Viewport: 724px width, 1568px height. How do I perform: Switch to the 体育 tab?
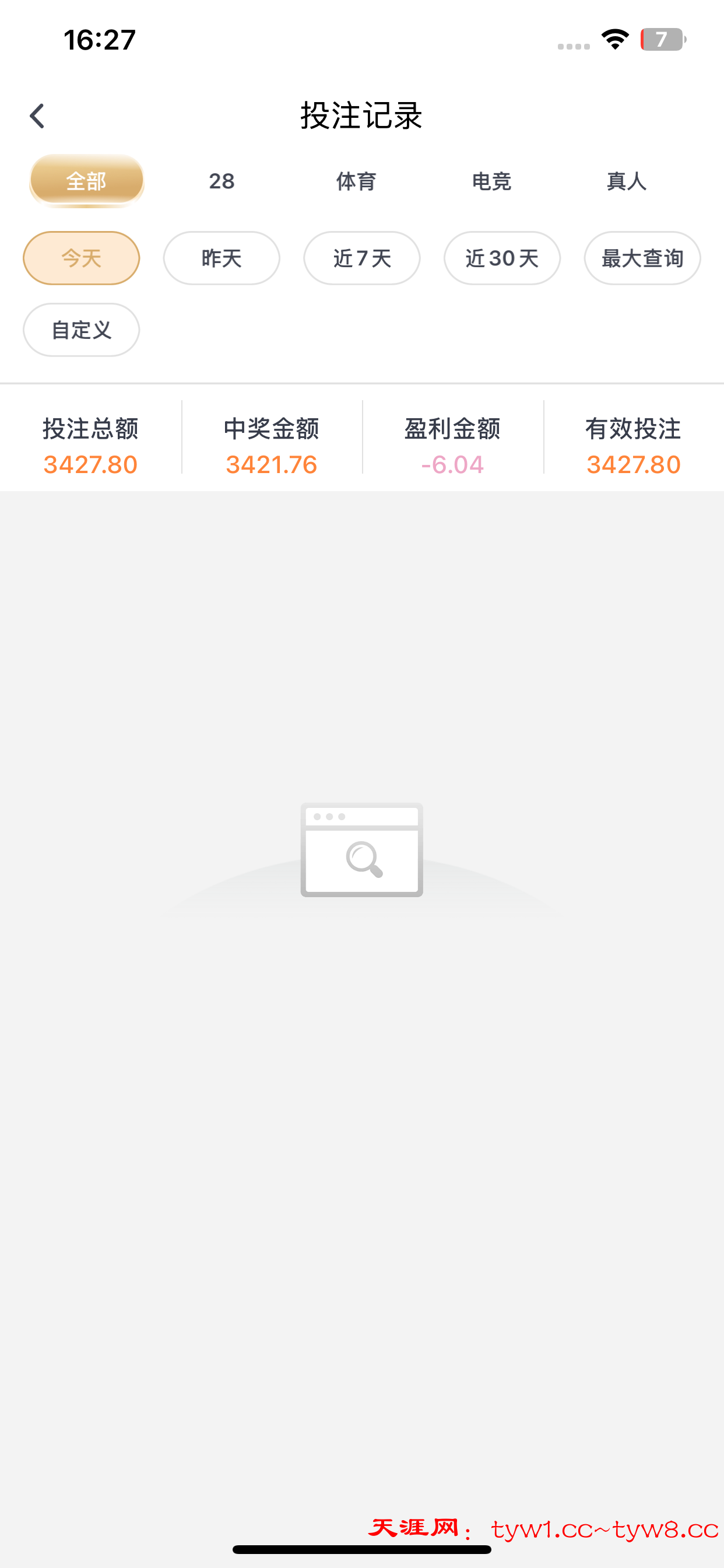tap(357, 181)
